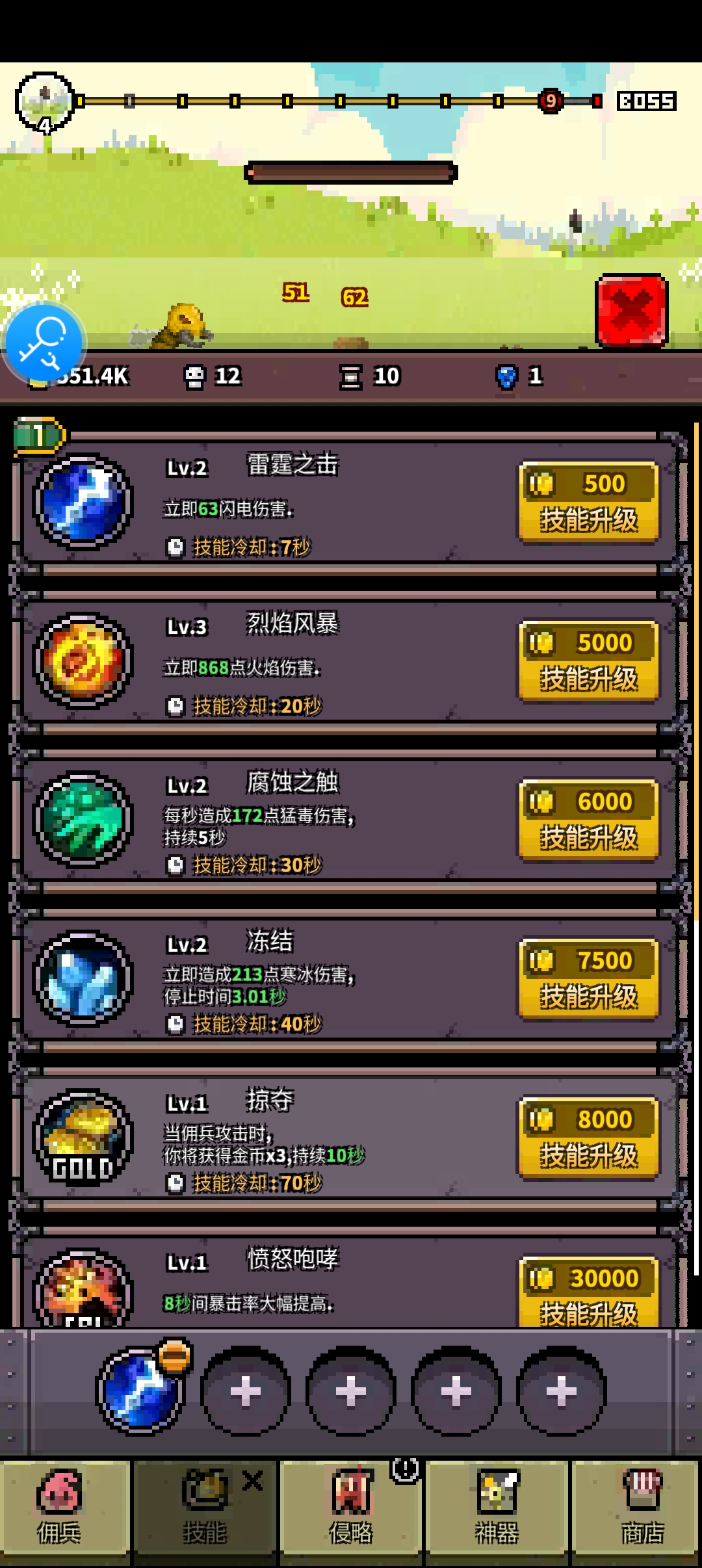Close the 技能 skills panel
The image size is (702, 1568).
tap(252, 1482)
